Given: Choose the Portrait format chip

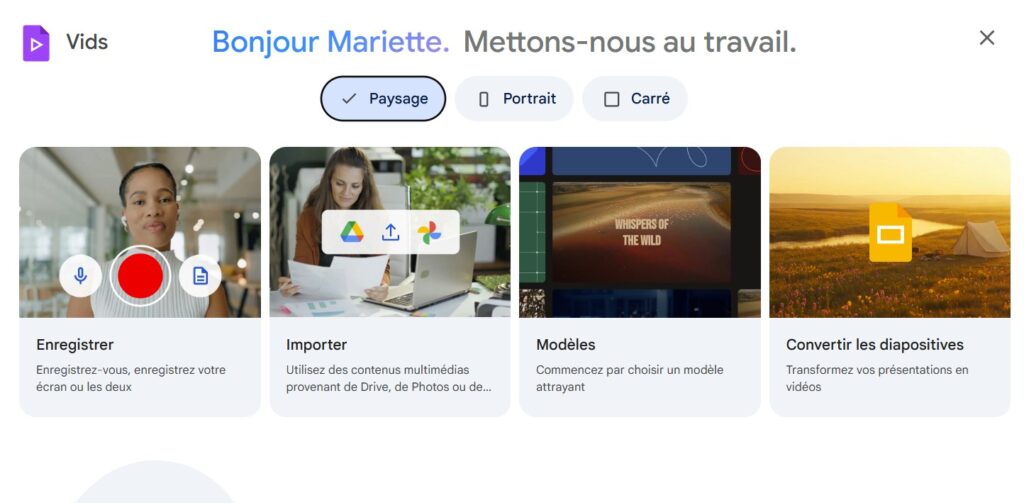Looking at the screenshot, I should (514, 99).
